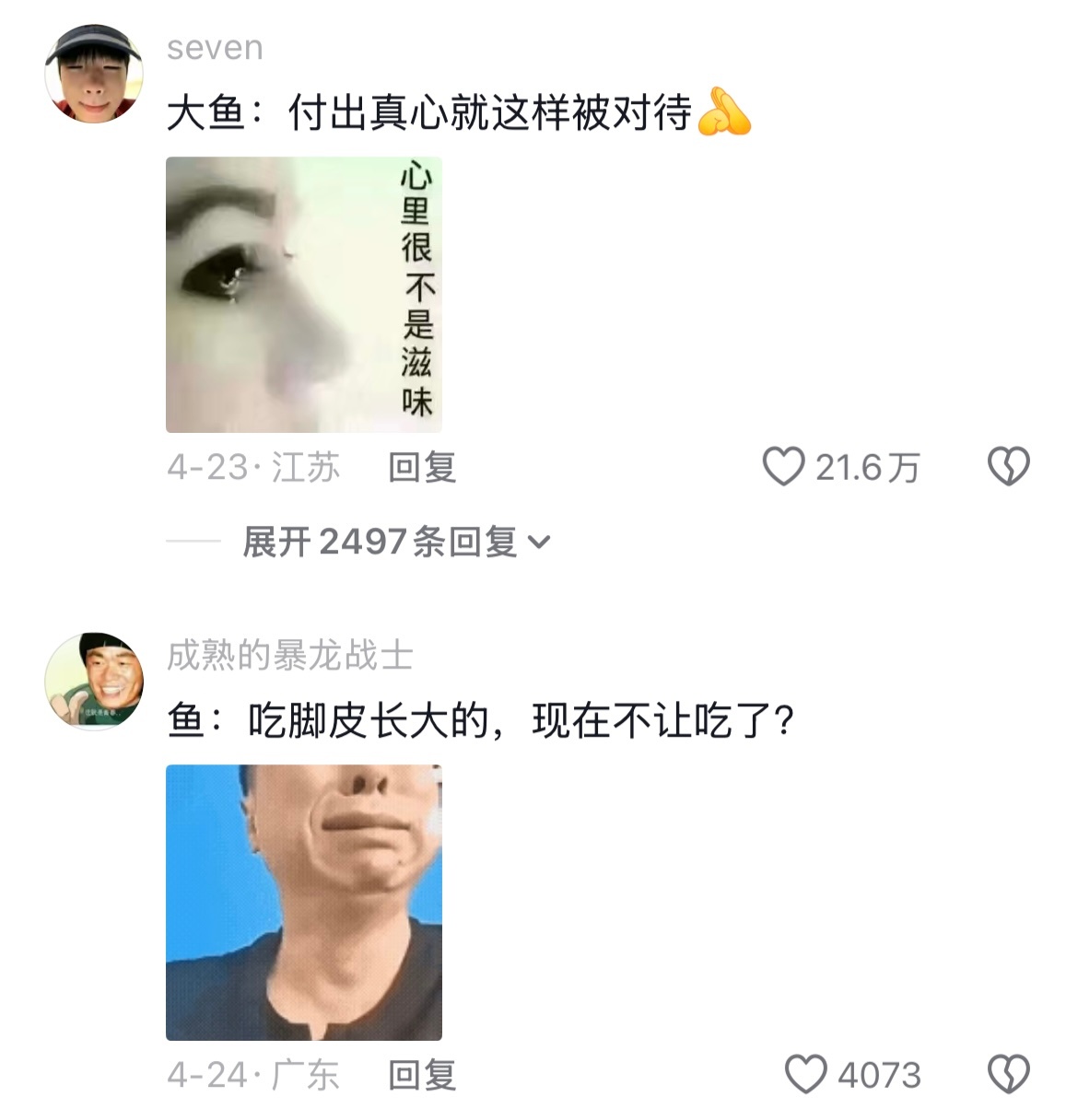
Task: Open the meme image in seven's comment
Action: click(304, 295)
